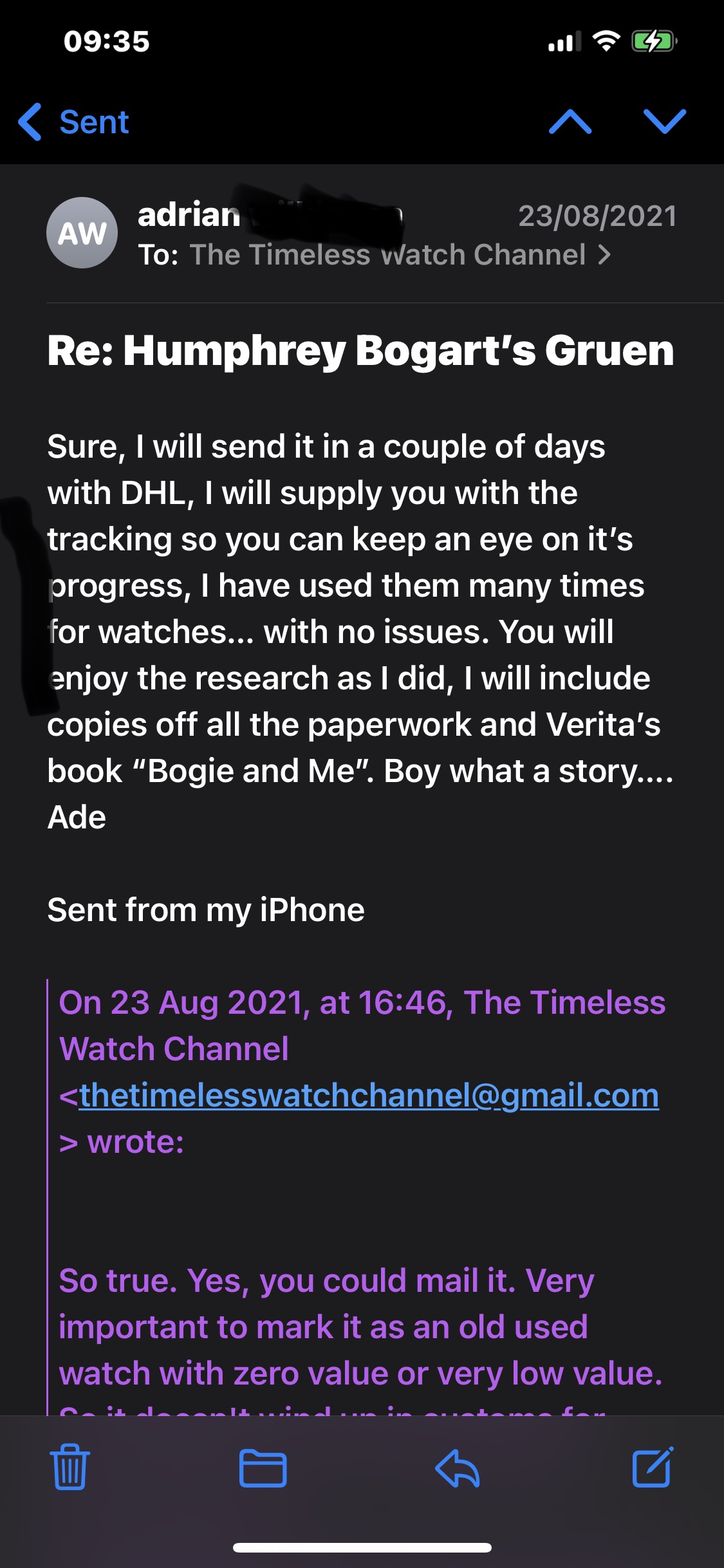724x1568 pixels.
Task: Compose a new email
Action: [x=653, y=1467]
